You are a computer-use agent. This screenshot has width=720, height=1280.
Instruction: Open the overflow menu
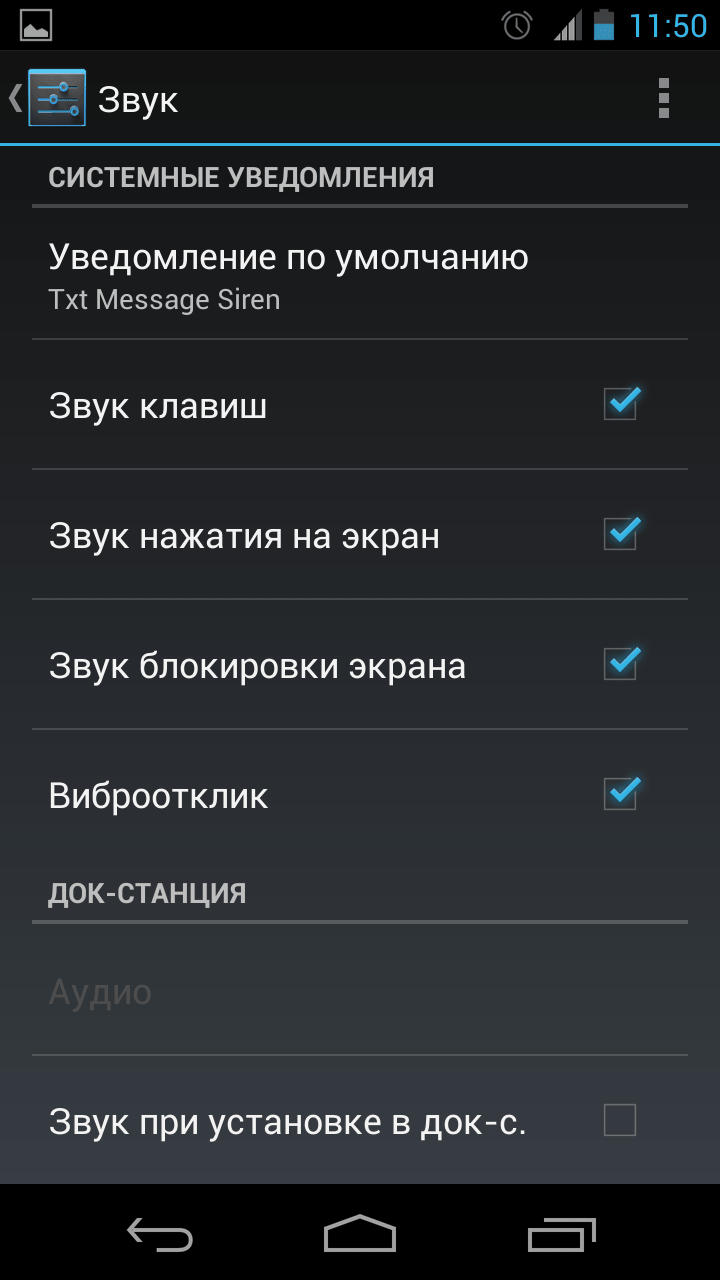[x=663, y=98]
